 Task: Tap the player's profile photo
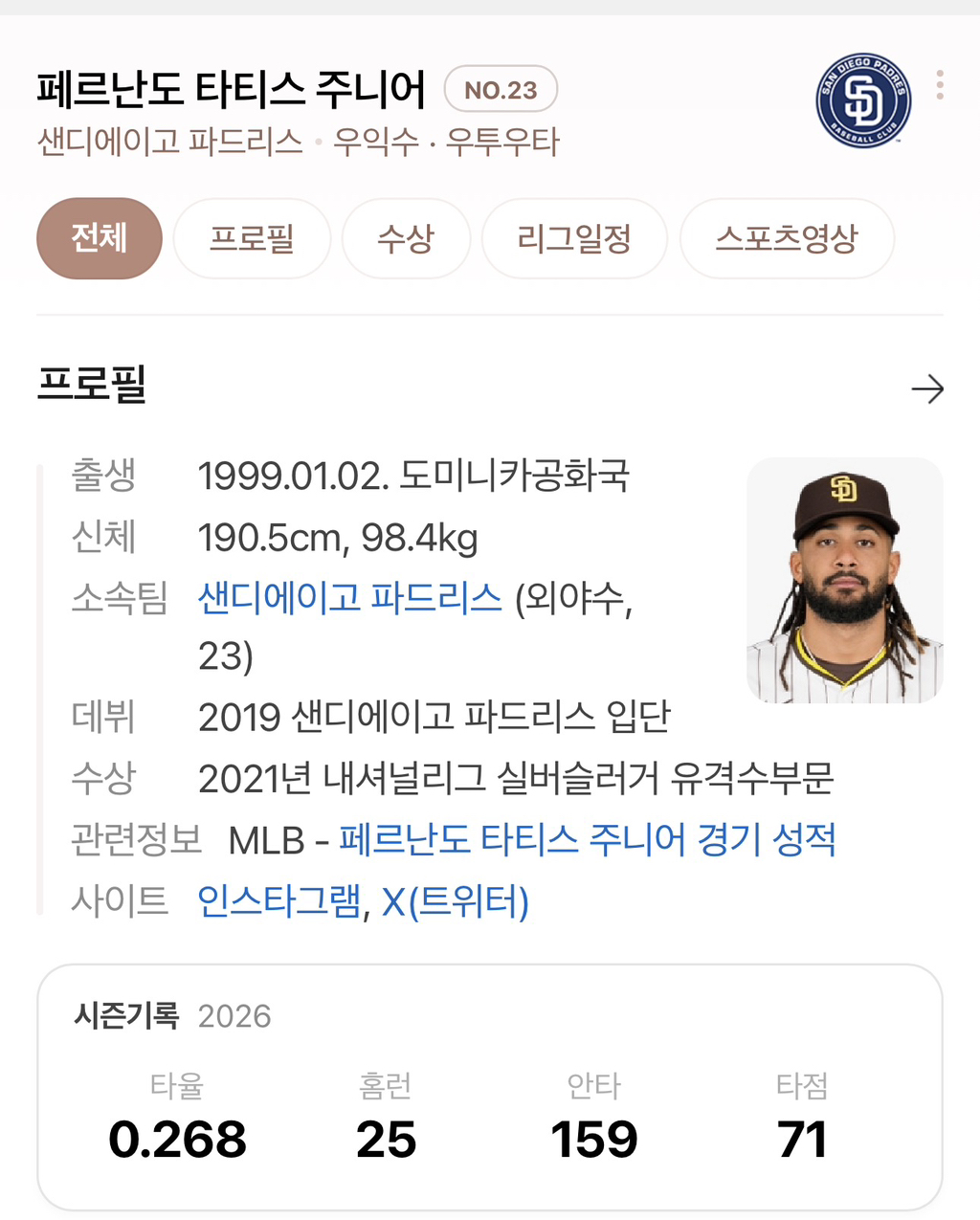click(x=845, y=580)
